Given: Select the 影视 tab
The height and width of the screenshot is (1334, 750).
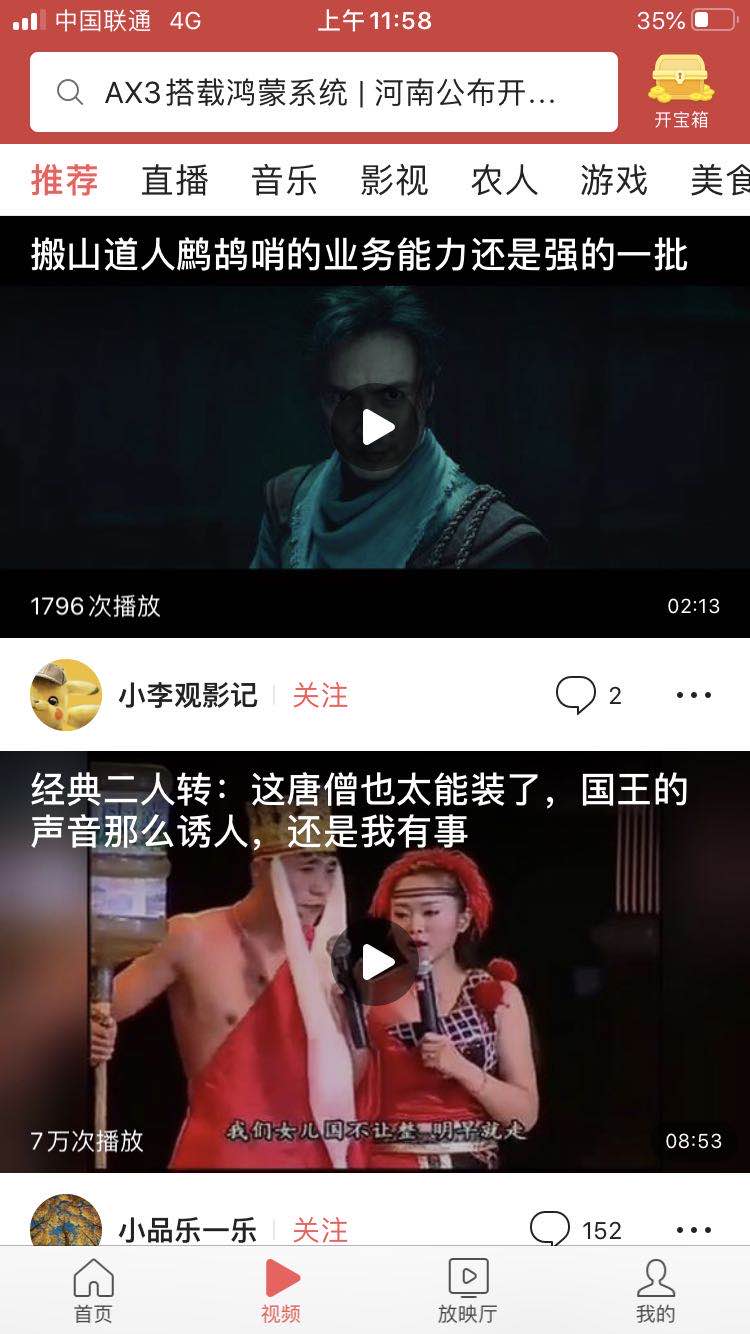Looking at the screenshot, I should (394, 181).
